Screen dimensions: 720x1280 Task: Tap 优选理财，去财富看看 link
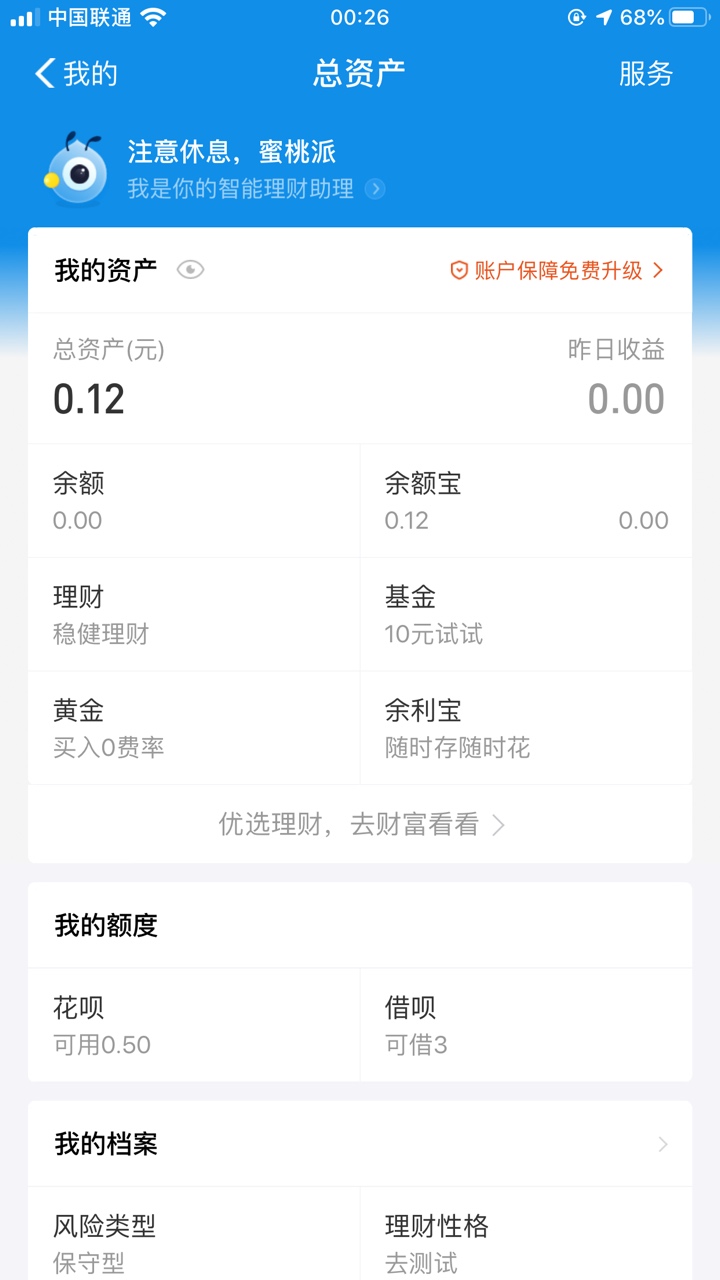(x=360, y=824)
